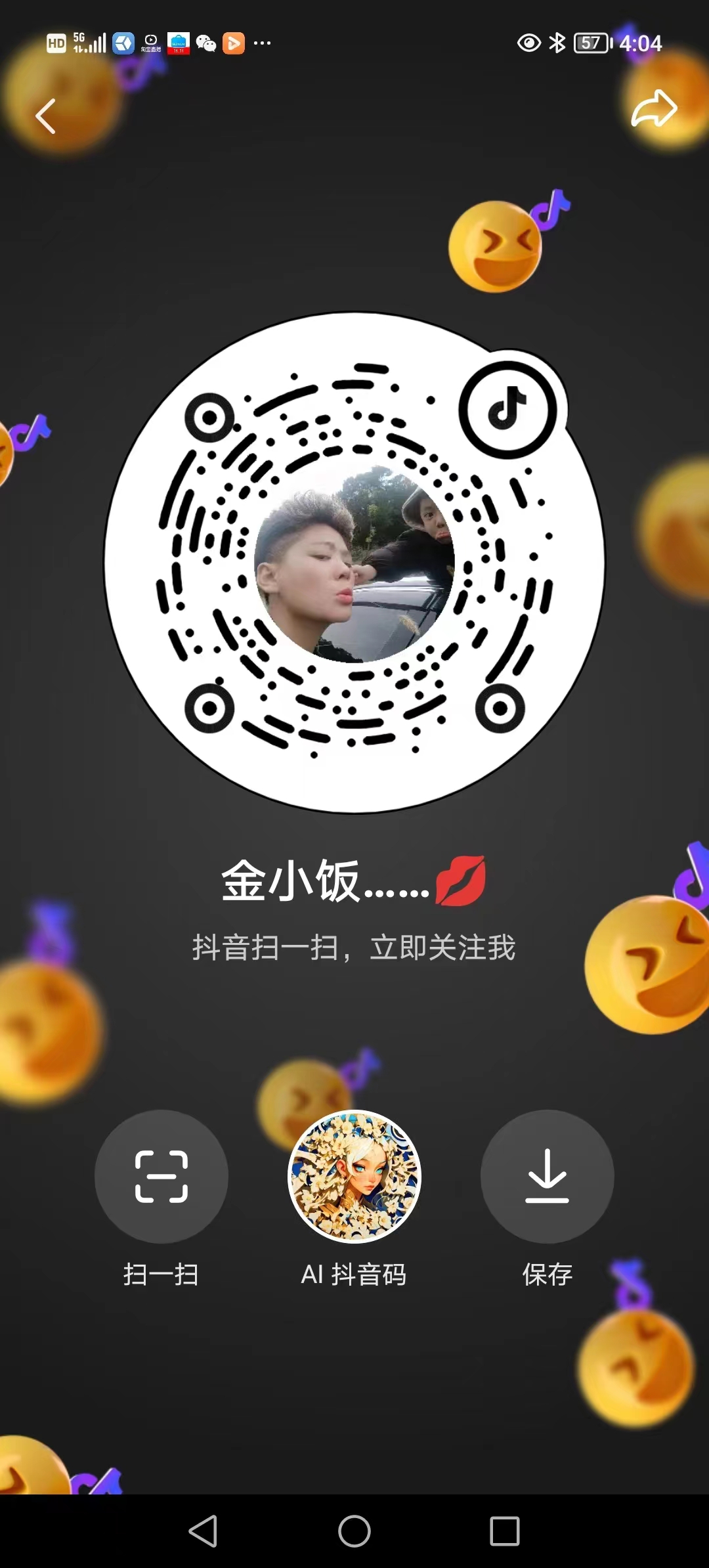
Task: Save the QR code with 保存
Action: pyautogui.click(x=547, y=1176)
